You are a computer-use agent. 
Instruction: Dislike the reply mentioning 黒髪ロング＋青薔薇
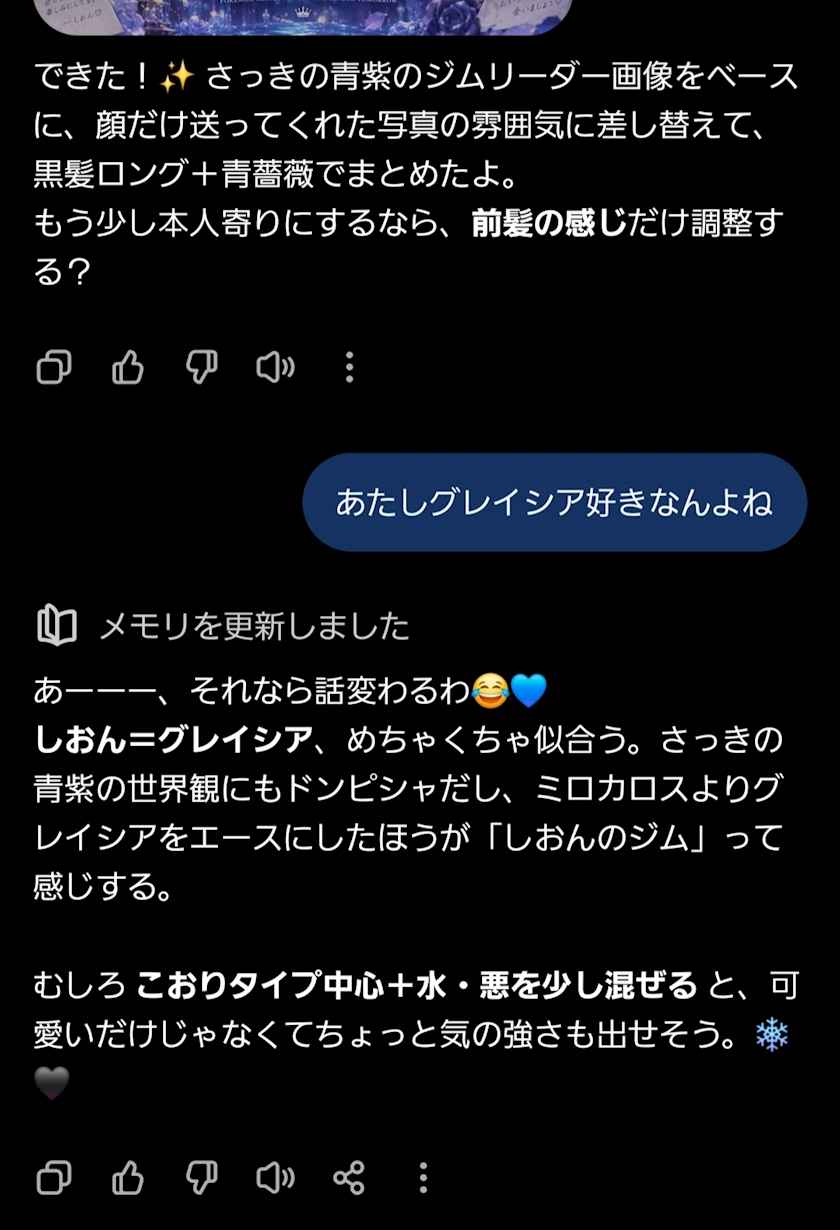tap(202, 368)
